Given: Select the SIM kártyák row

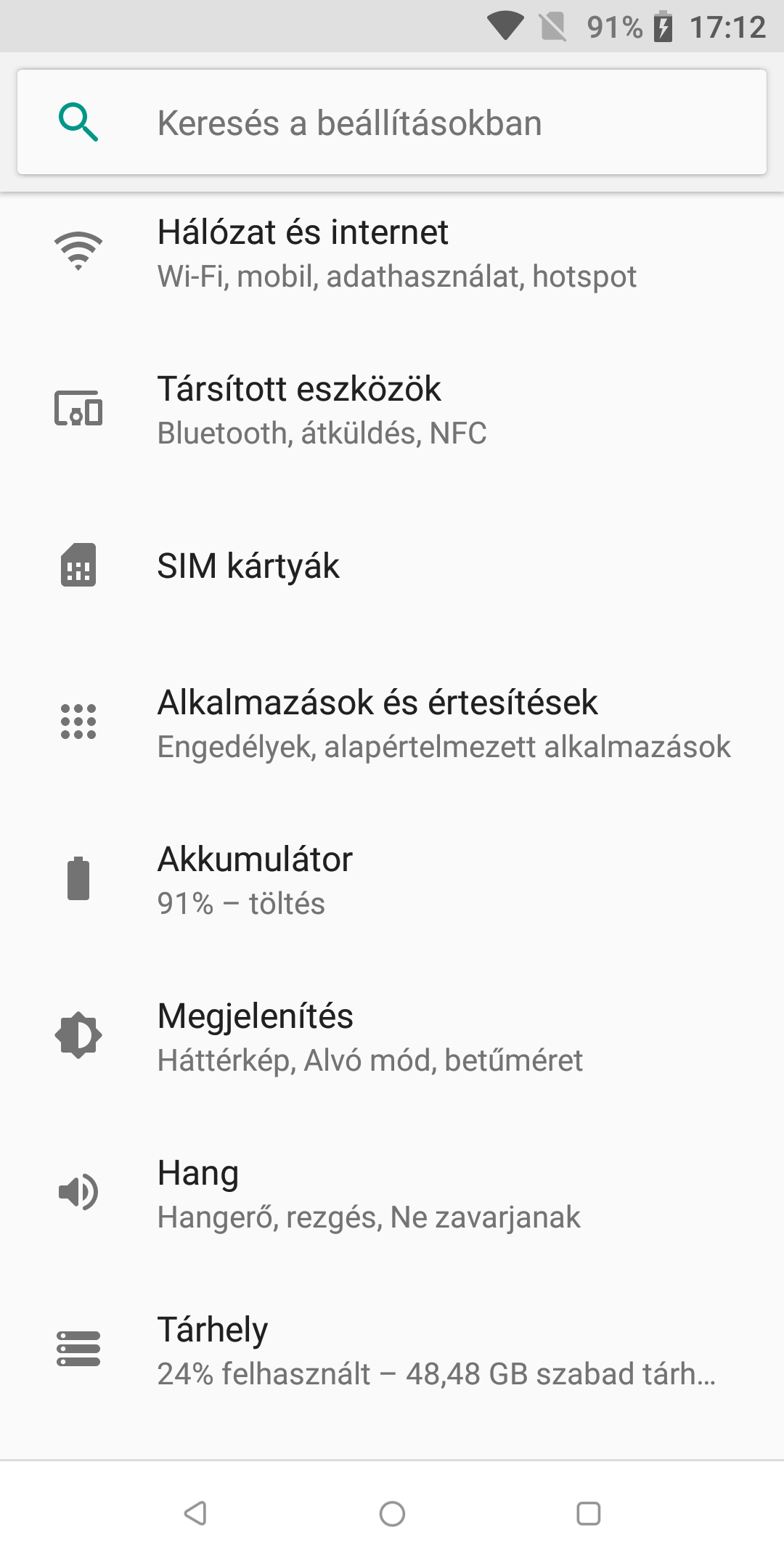Looking at the screenshot, I should [392, 566].
